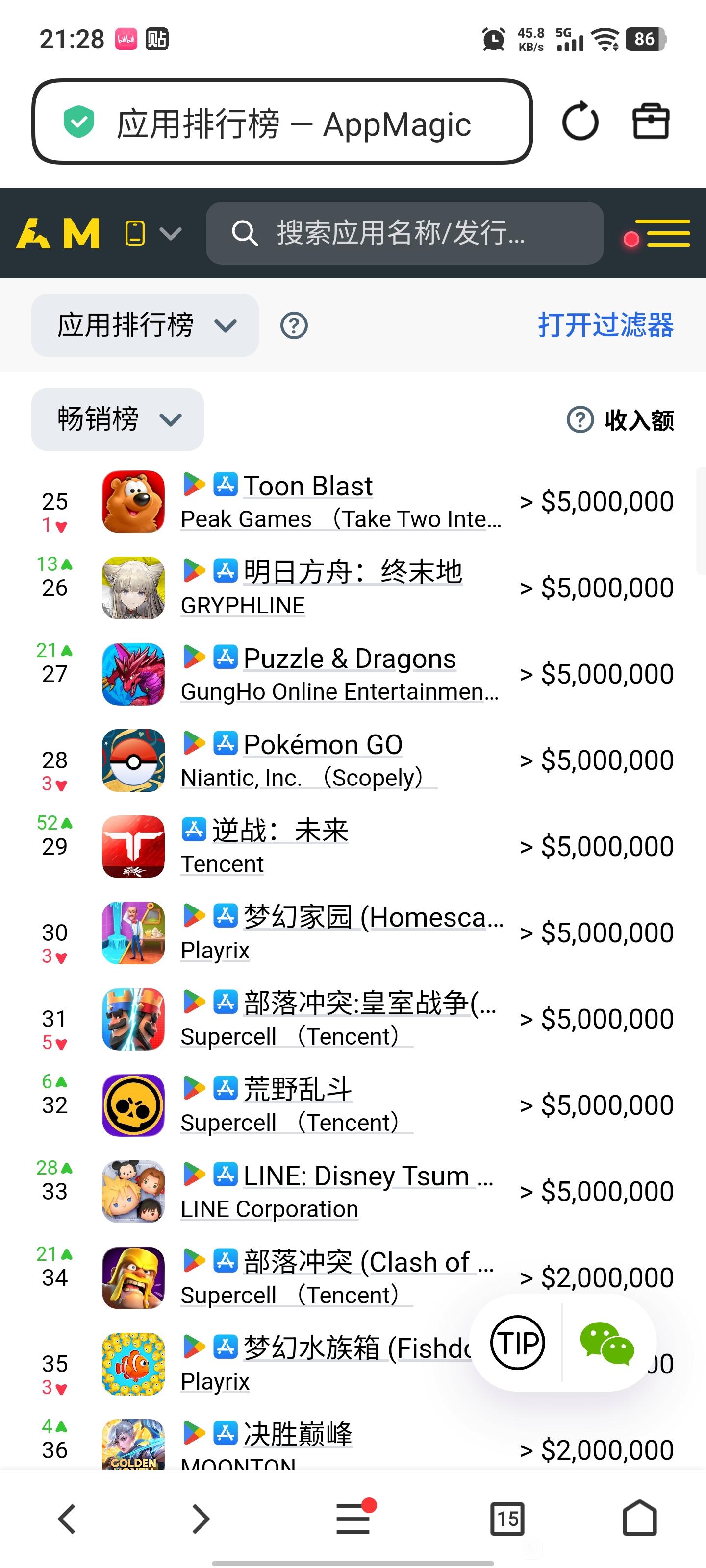
Task: Open the WeChat floating icon
Action: click(606, 1343)
